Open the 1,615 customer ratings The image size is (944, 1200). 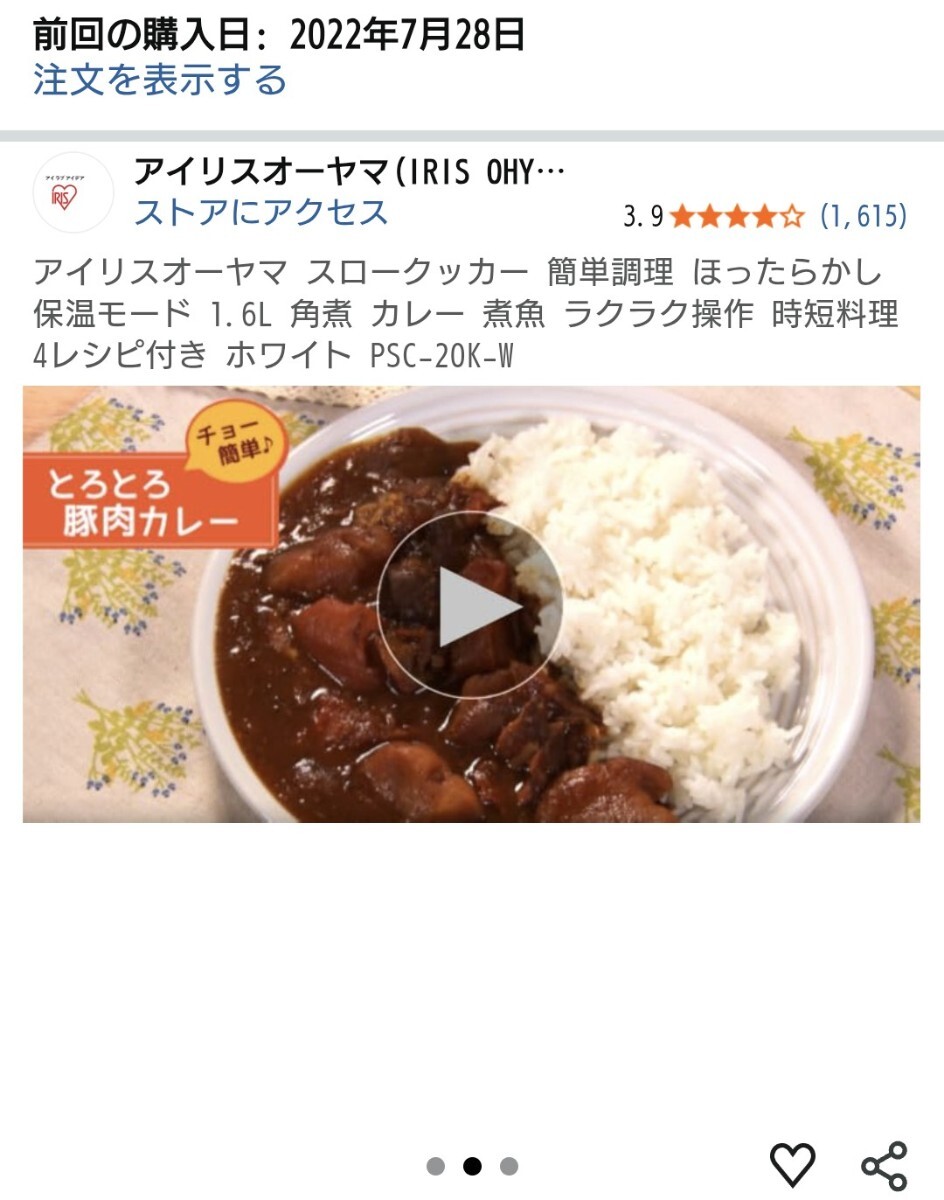click(x=863, y=216)
